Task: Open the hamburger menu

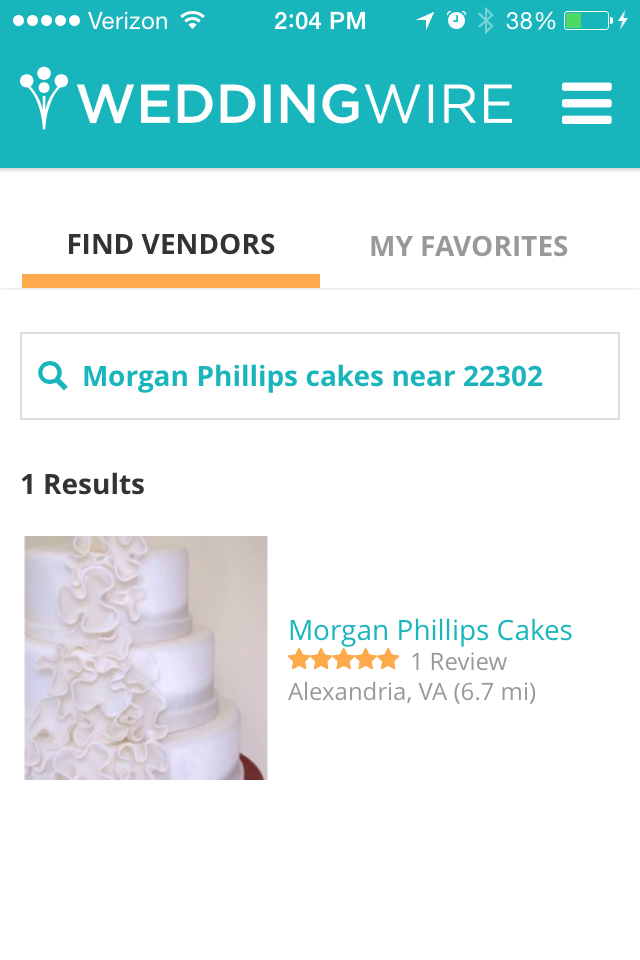Action: pyautogui.click(x=586, y=104)
